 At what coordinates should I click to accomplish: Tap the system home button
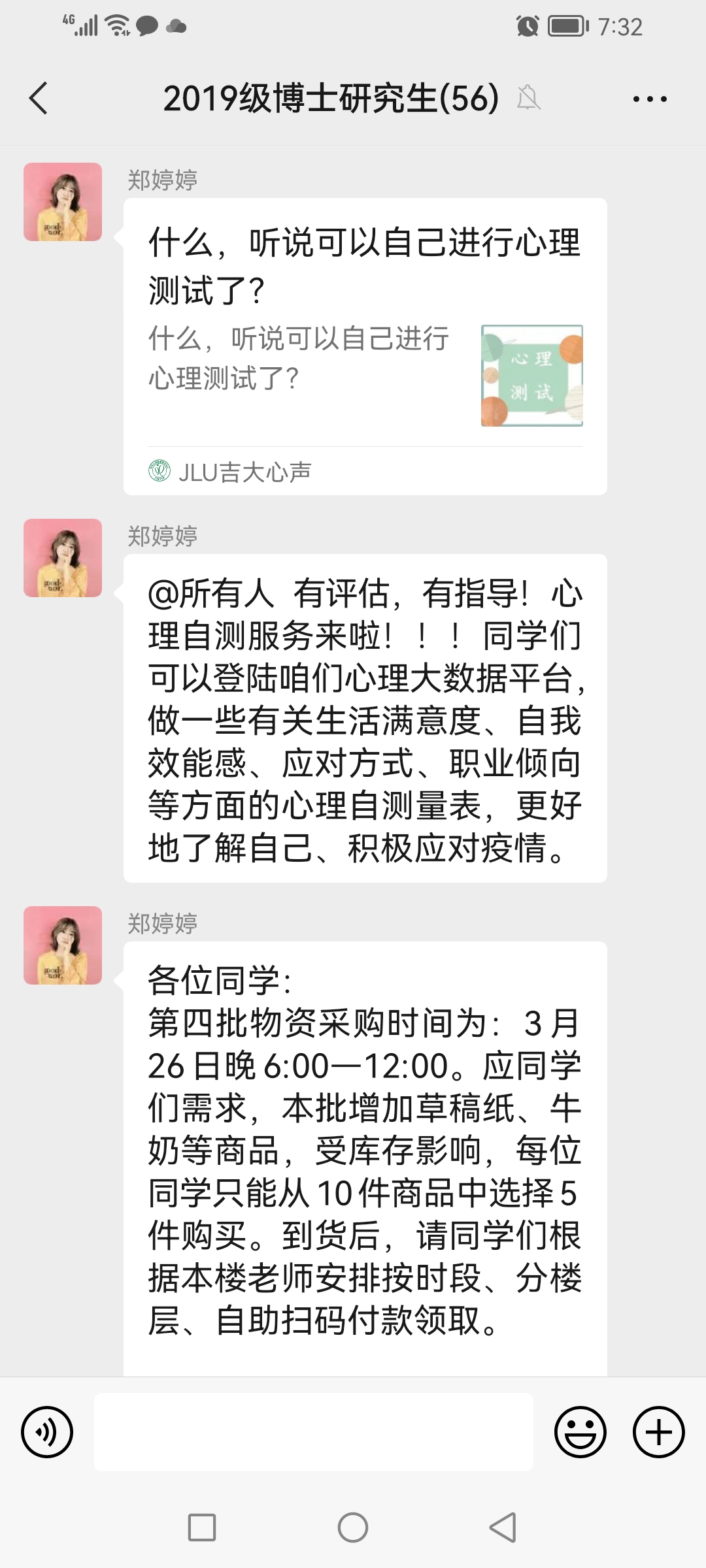coord(353,1527)
